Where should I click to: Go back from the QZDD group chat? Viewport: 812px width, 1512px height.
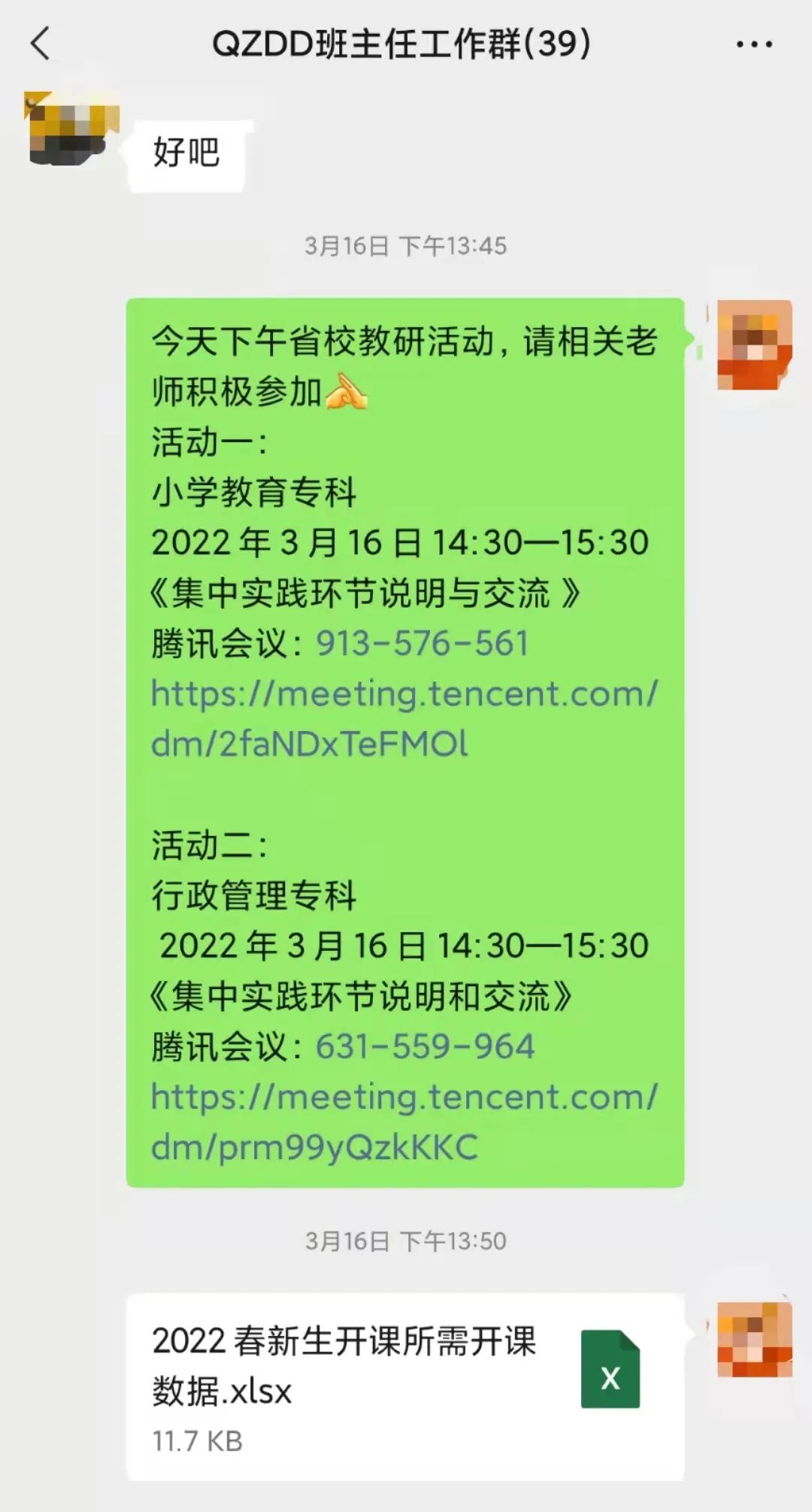tap(41, 44)
